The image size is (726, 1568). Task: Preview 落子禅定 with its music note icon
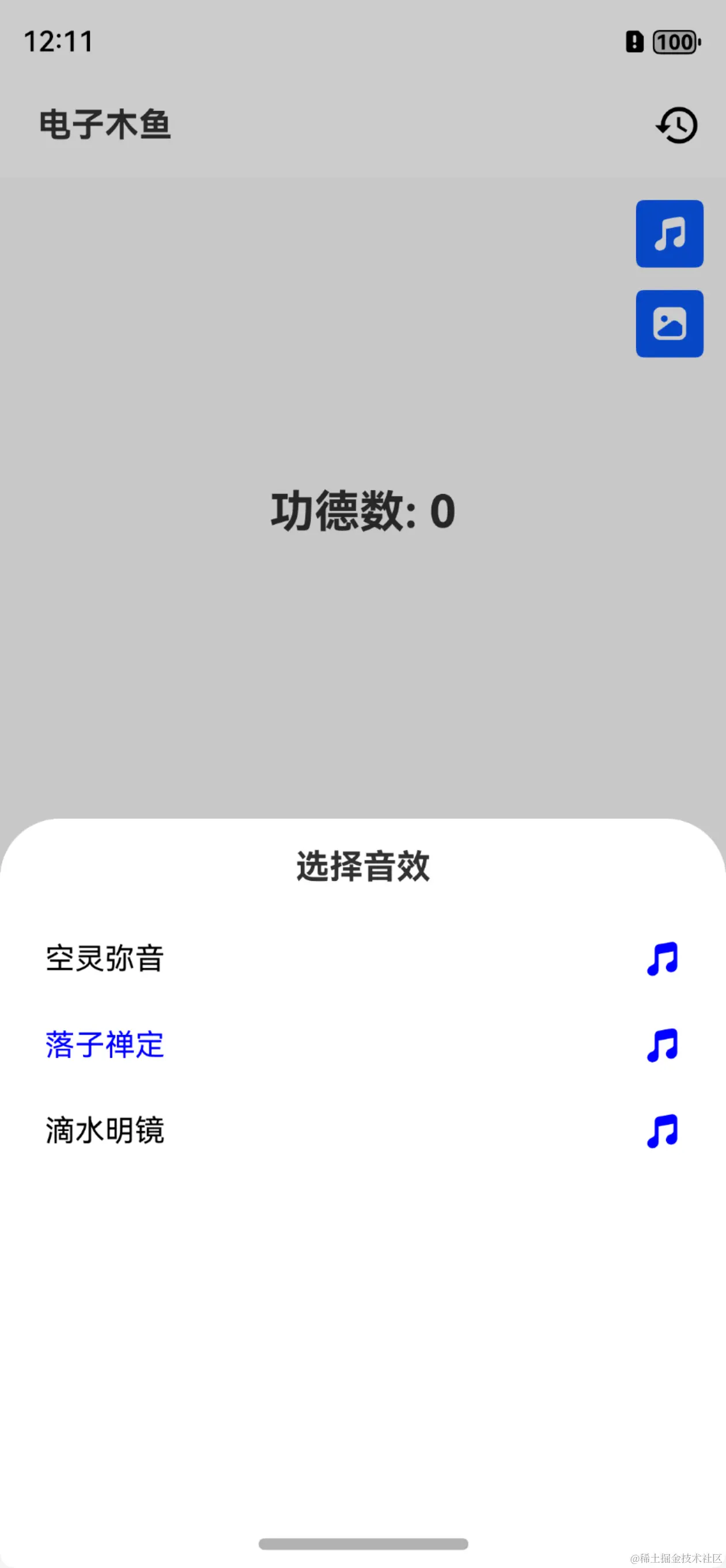(662, 1045)
